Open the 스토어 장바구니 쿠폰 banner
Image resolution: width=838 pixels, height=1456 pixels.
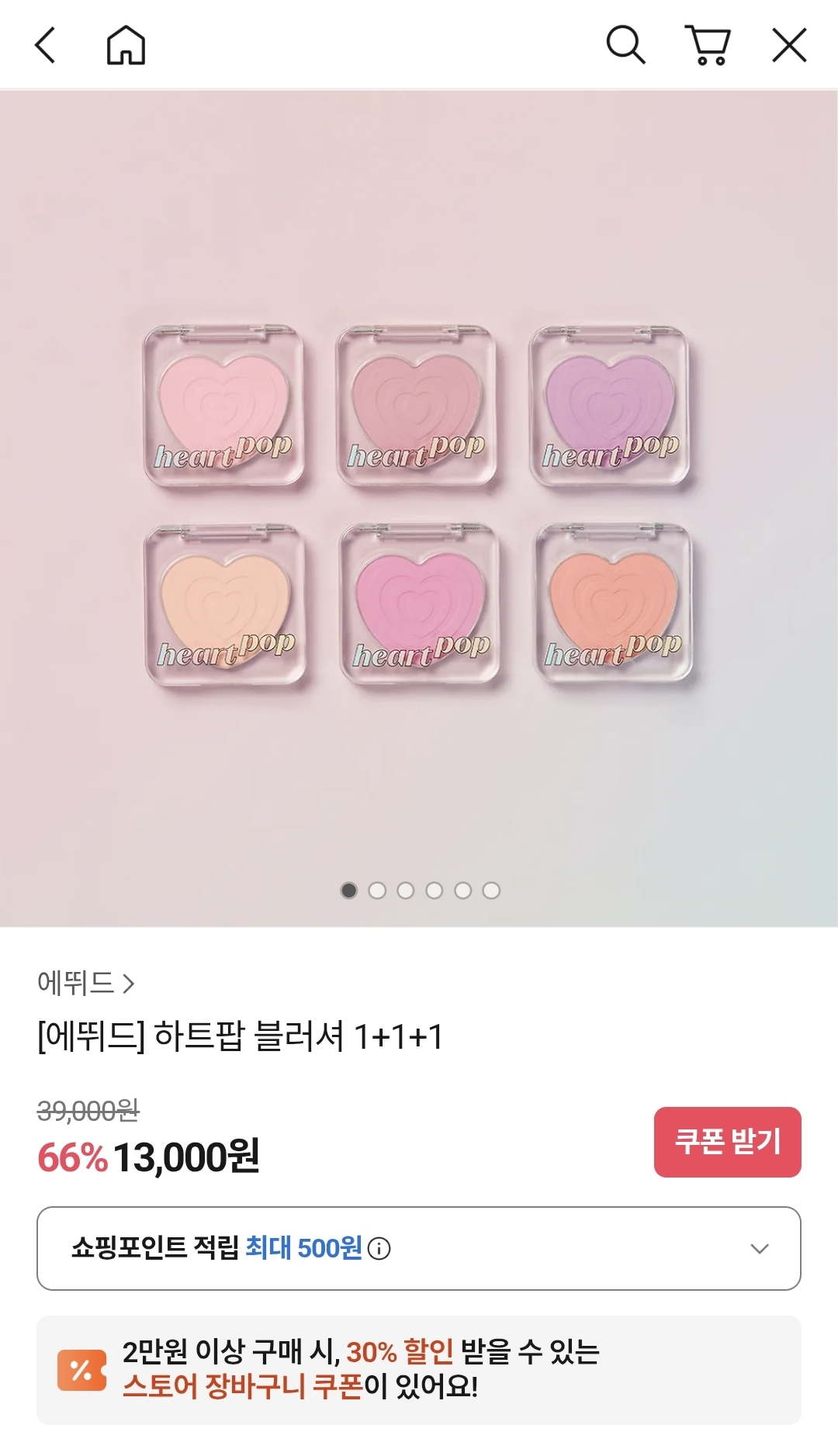pyautogui.click(x=419, y=1369)
